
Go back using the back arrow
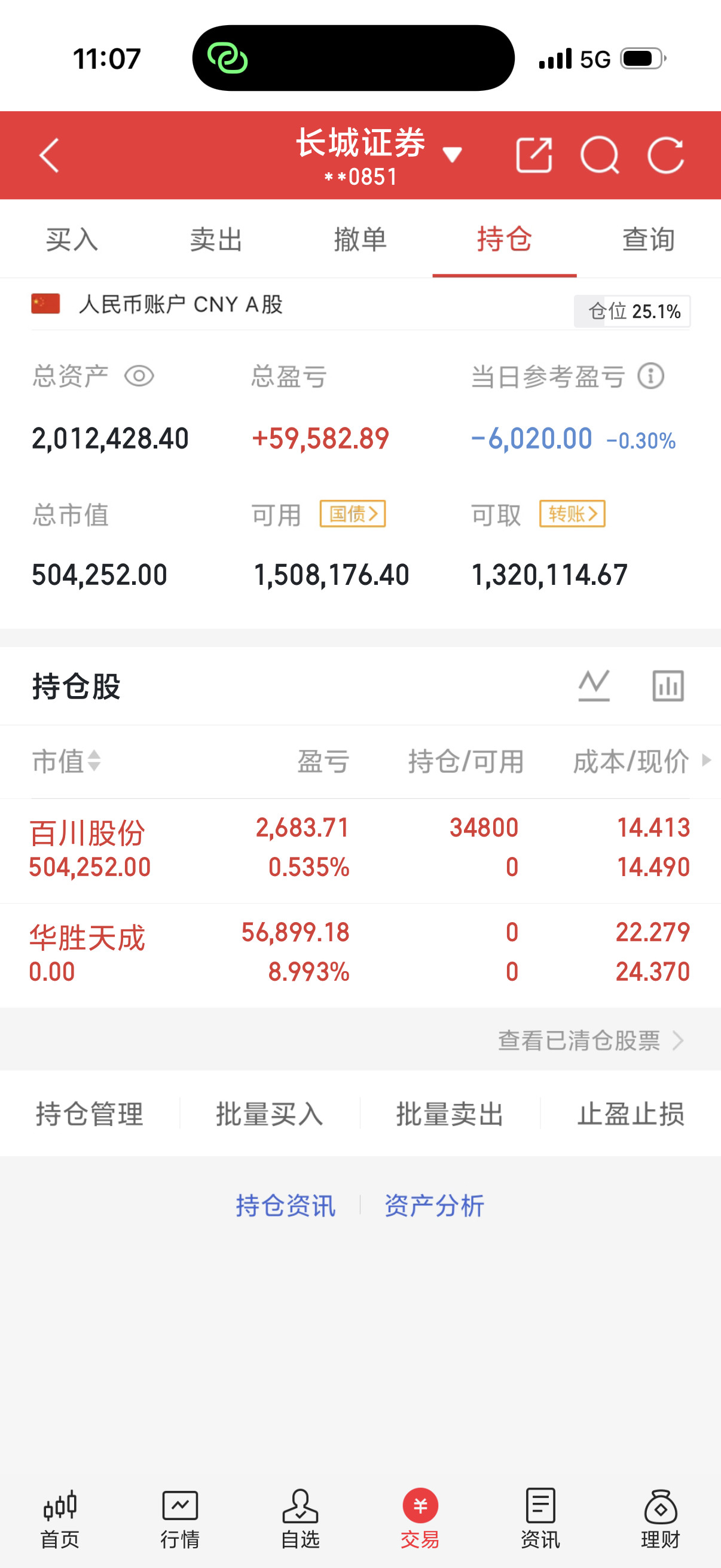click(x=49, y=157)
